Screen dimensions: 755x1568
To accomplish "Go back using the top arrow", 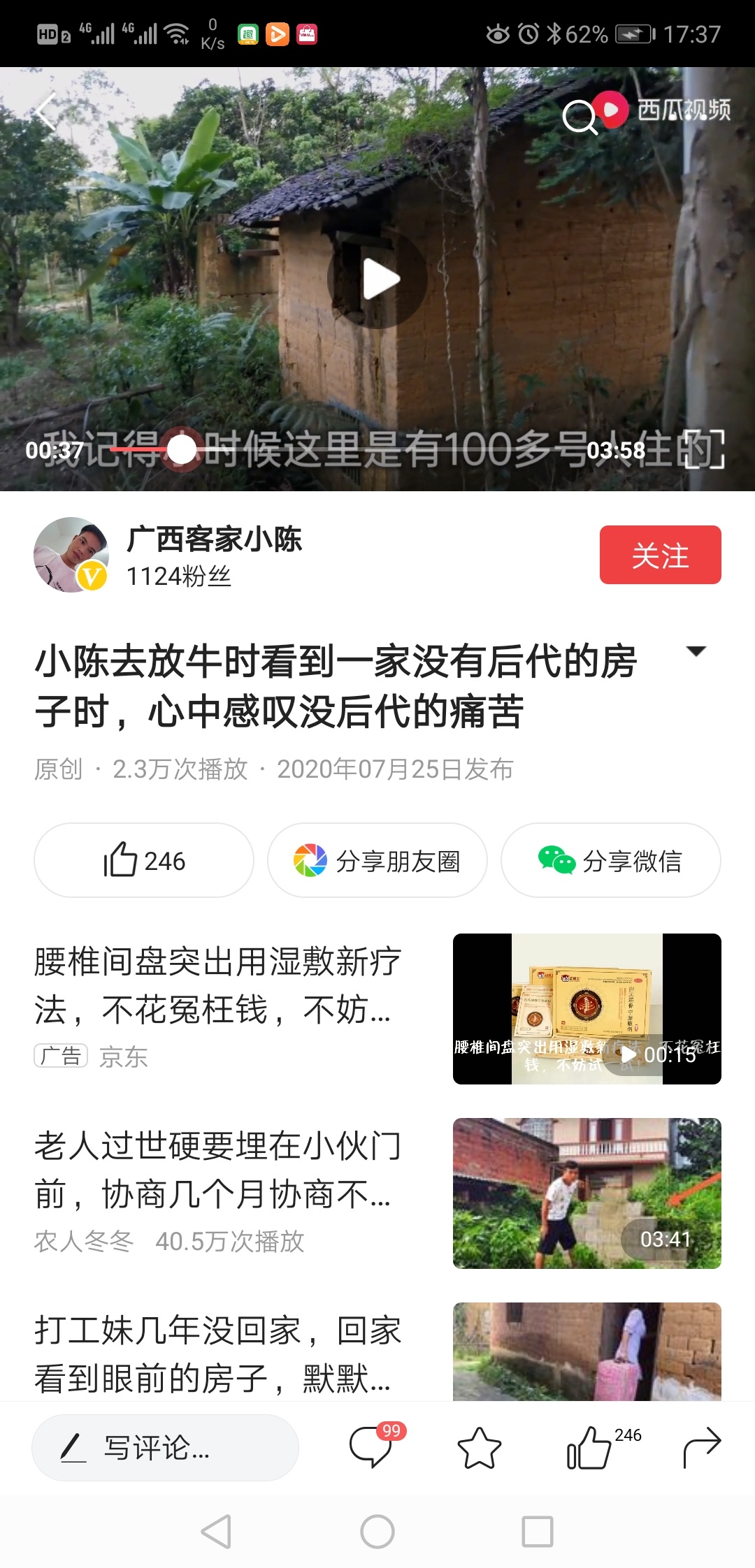I will coord(47,112).
